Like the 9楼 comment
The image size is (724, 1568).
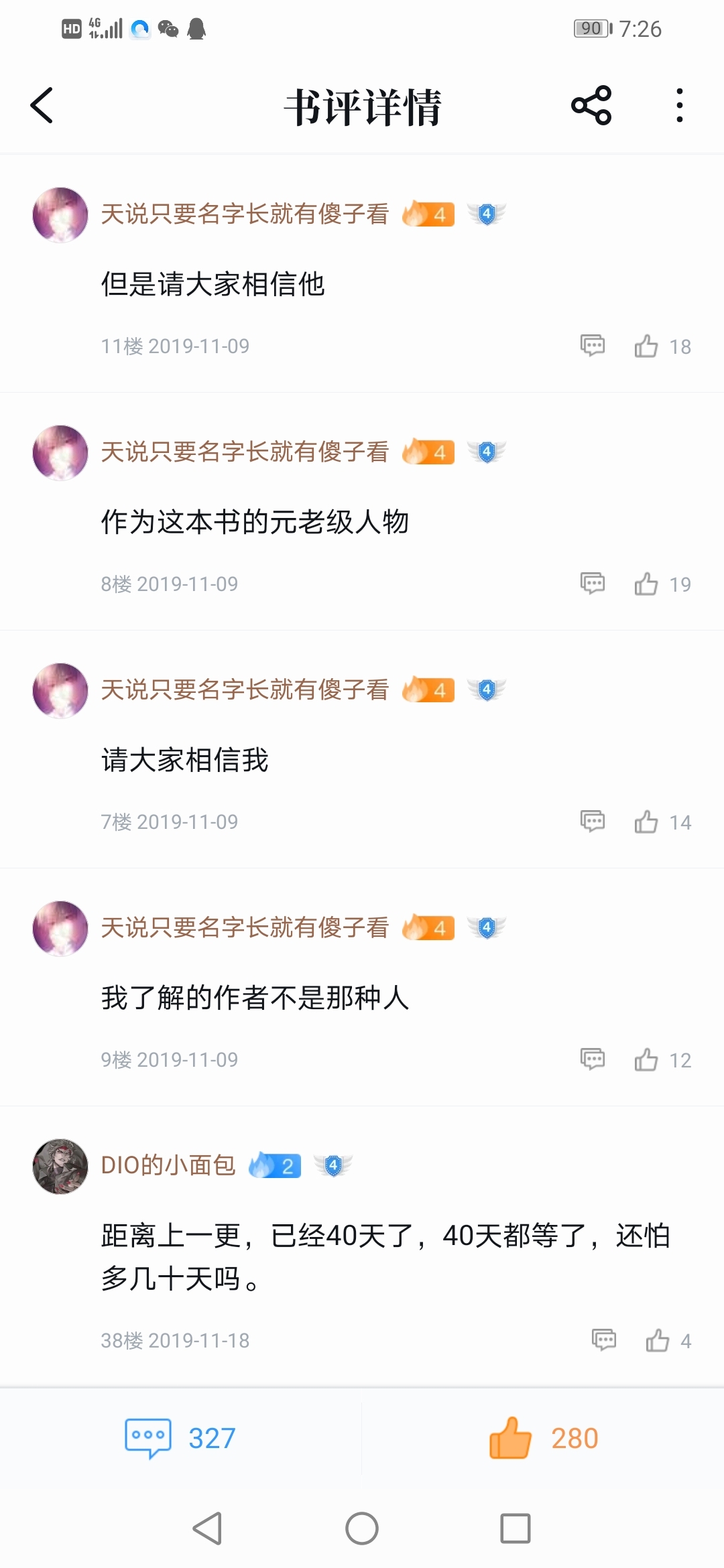[646, 1060]
